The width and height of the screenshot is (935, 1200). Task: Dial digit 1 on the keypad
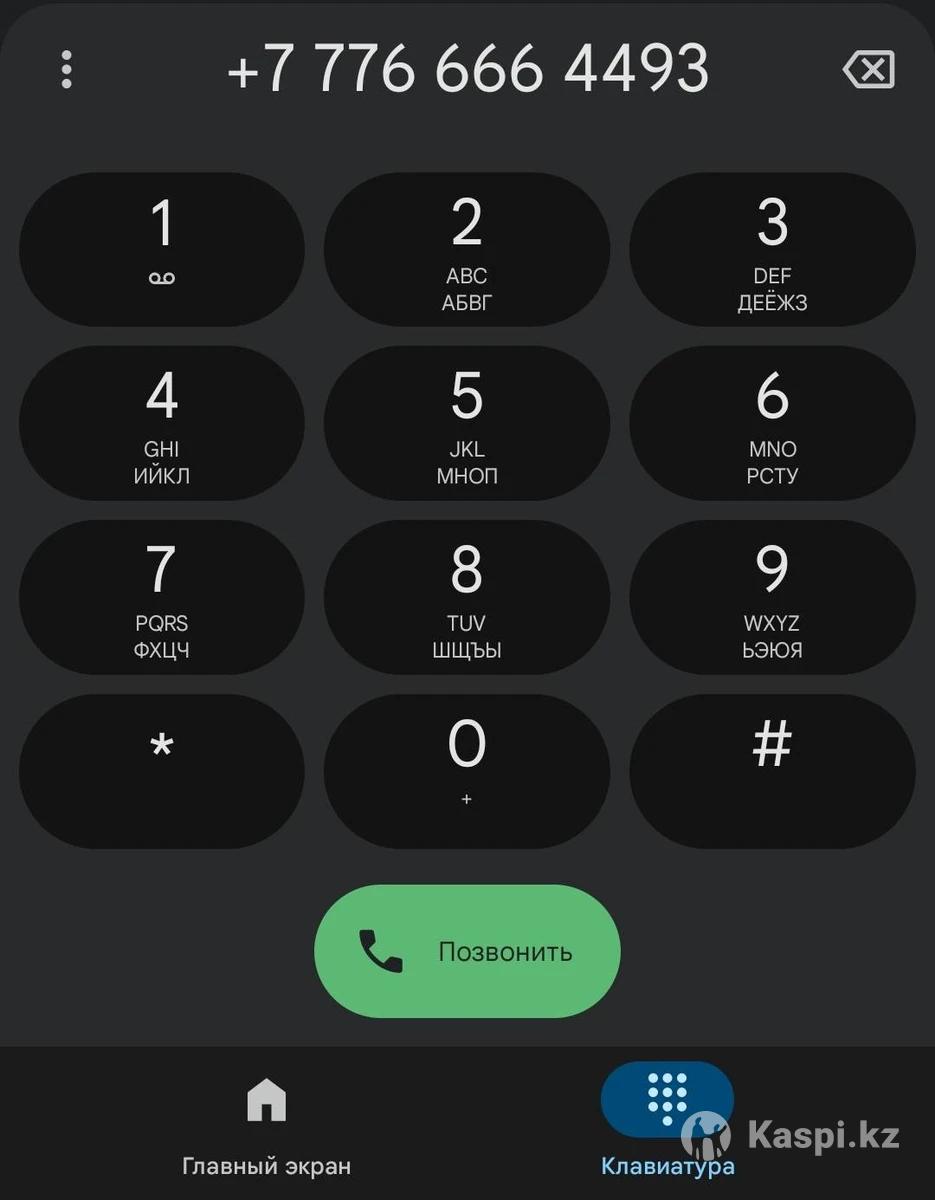tap(162, 249)
